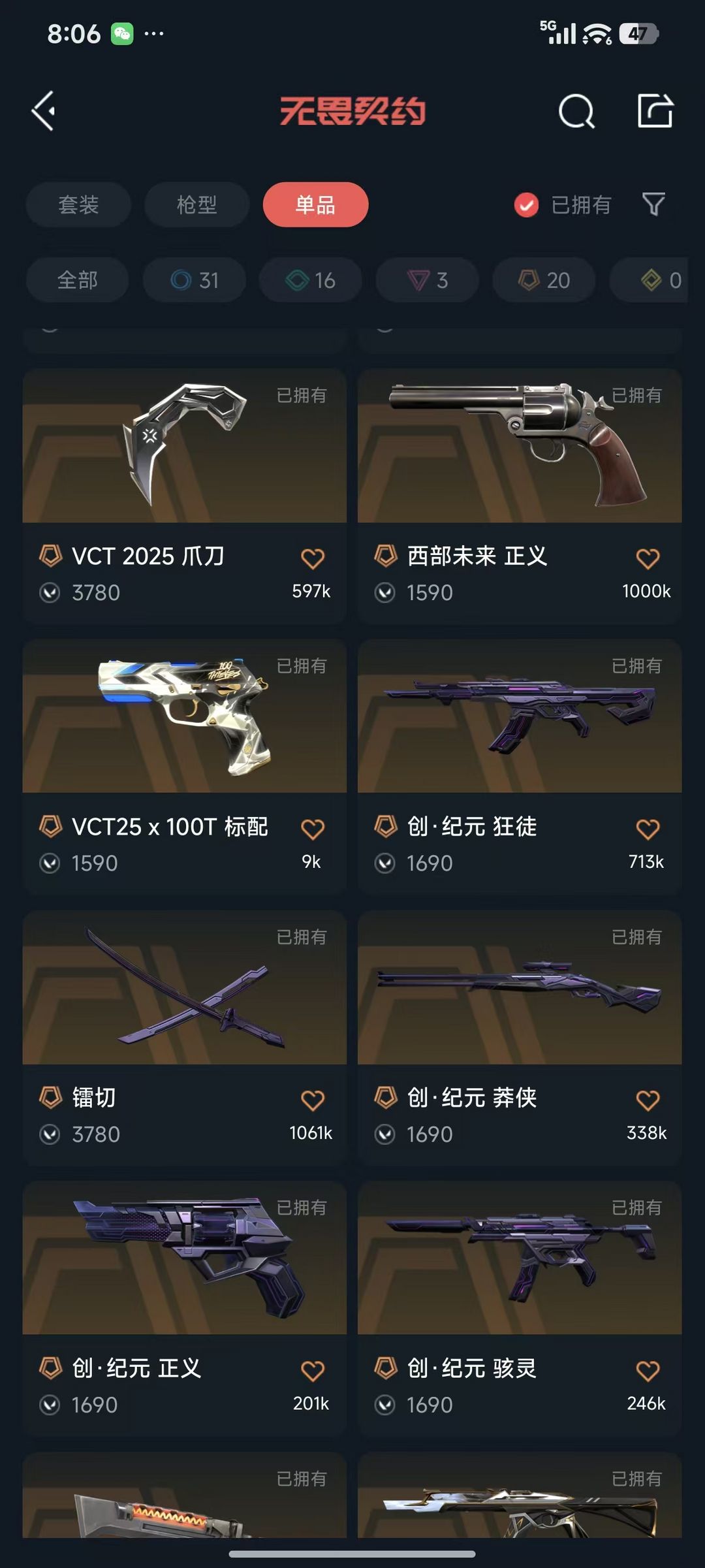705x1568 pixels.
Task: Select the 单品 tab
Action: click(315, 204)
